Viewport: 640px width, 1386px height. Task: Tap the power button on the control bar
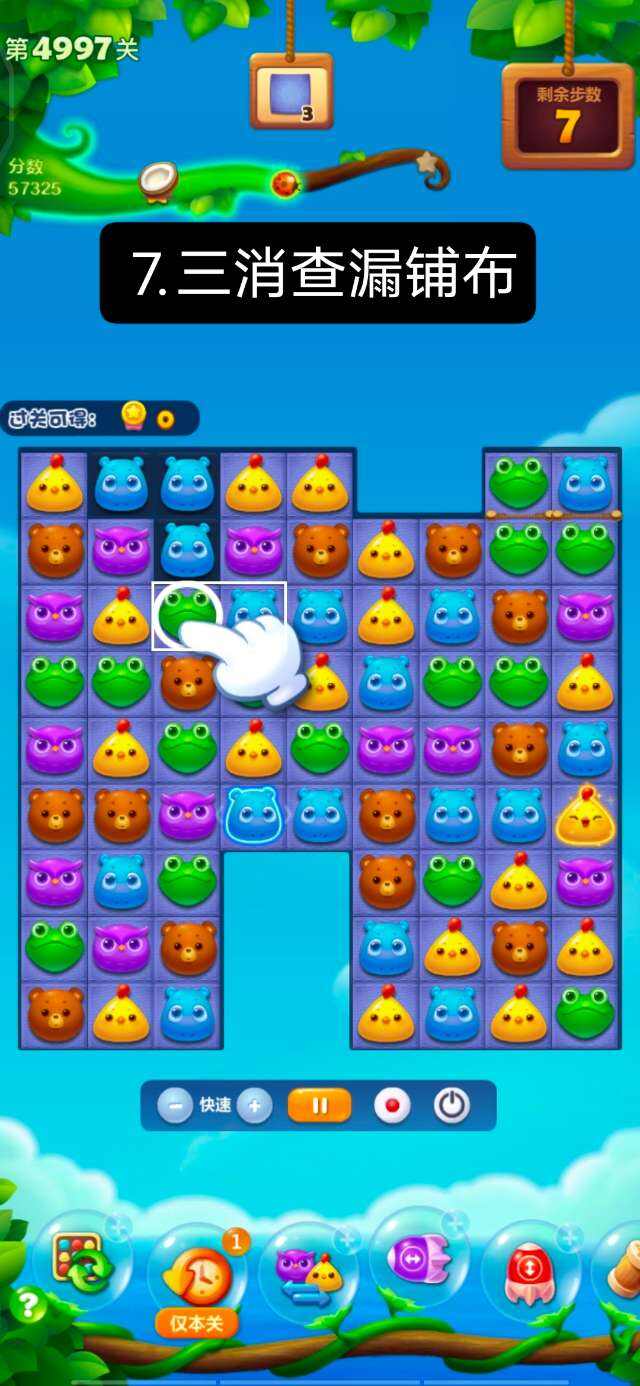click(452, 1106)
